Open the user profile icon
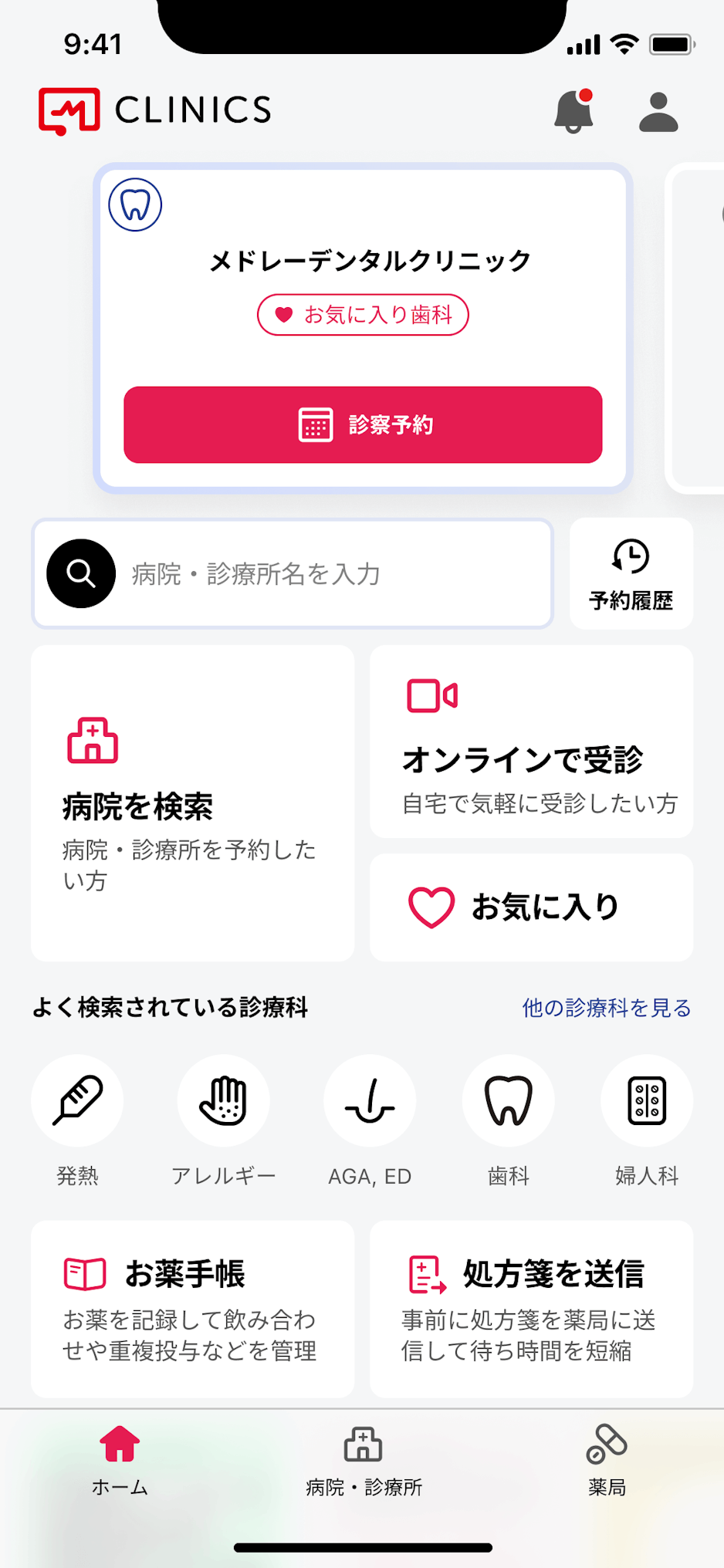The image size is (724, 1568). (x=658, y=112)
